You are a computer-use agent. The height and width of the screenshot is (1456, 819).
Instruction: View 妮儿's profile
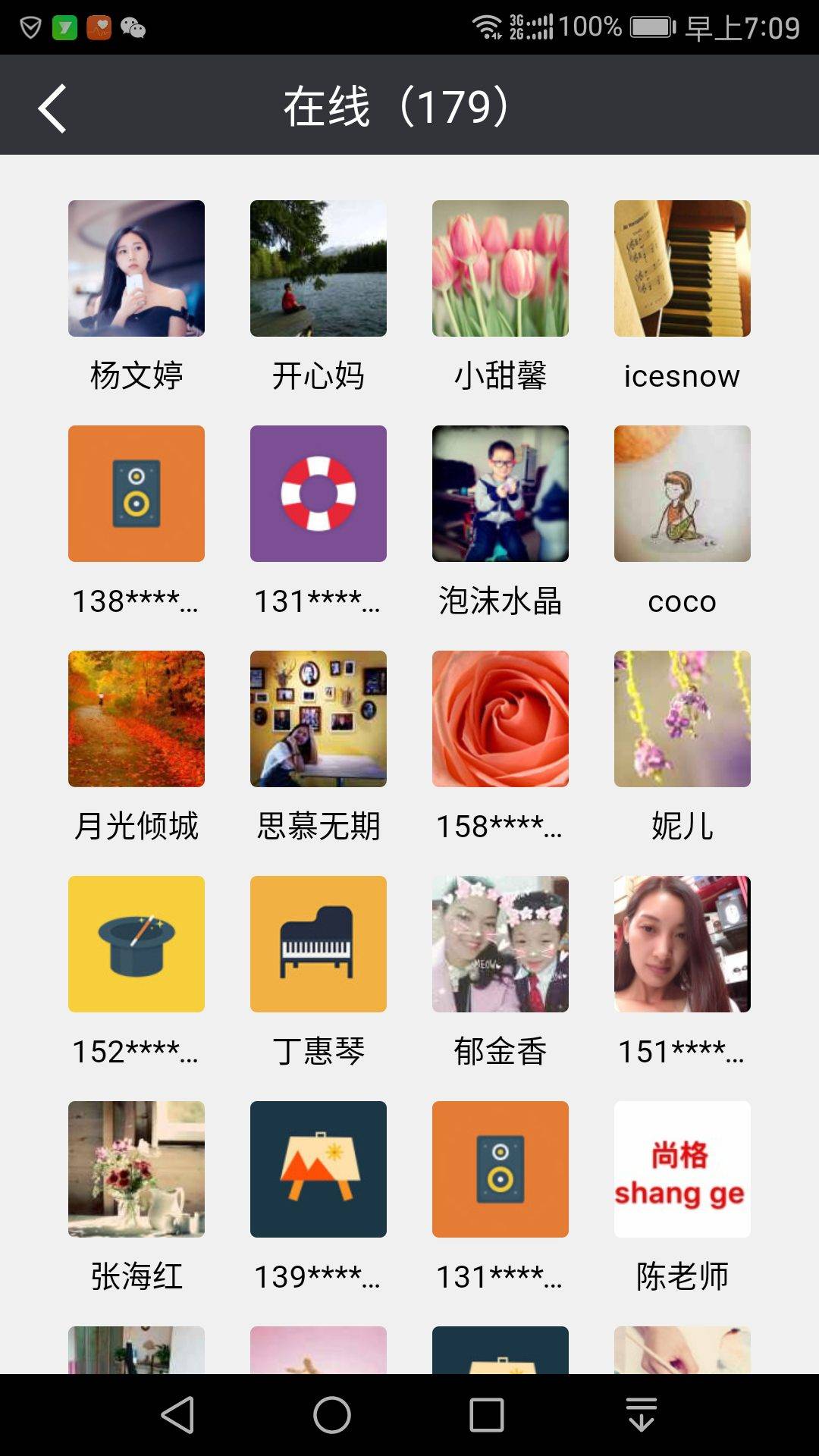click(x=682, y=719)
